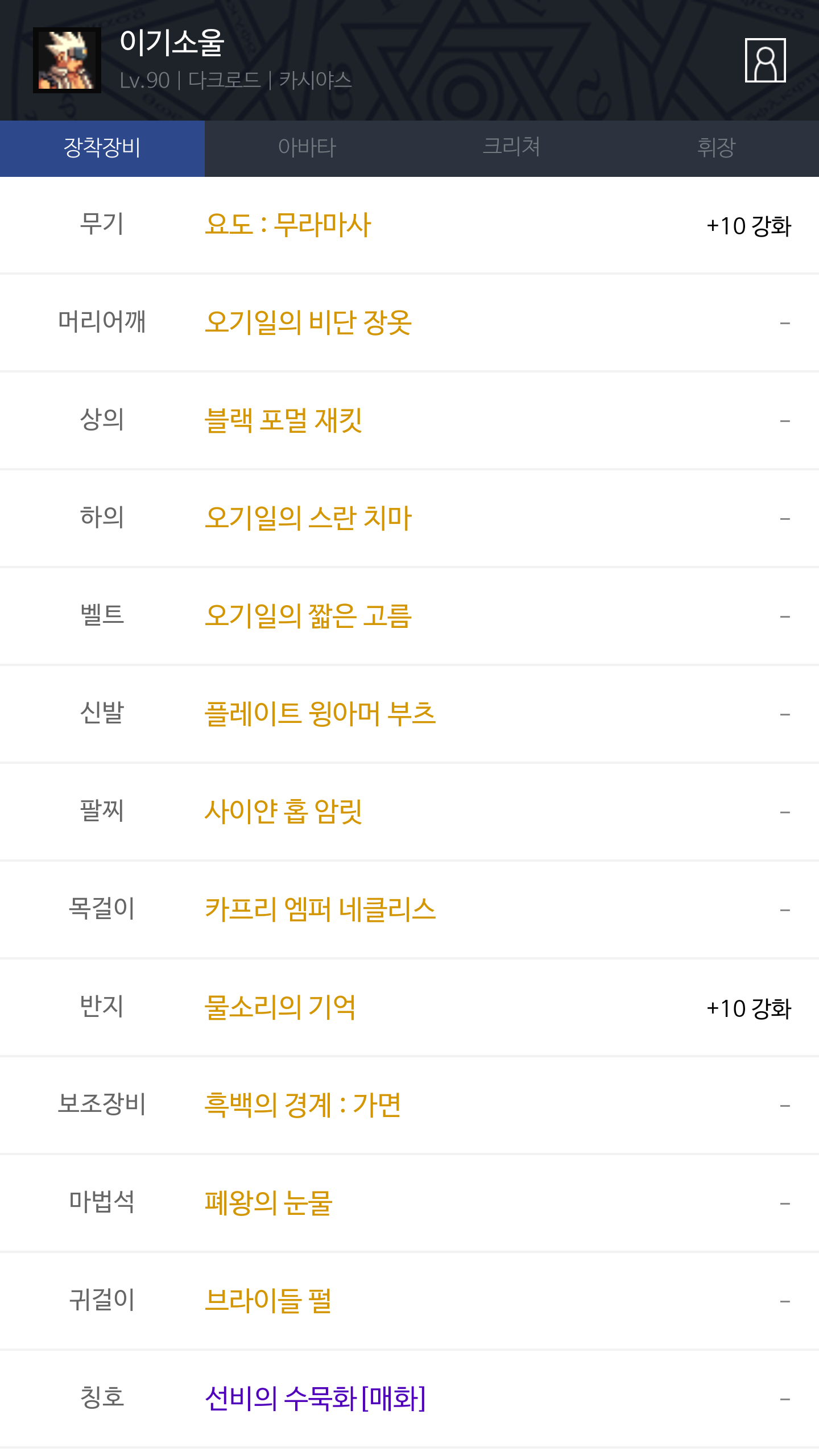This screenshot has width=819, height=1456.
Task: View ring 물소리의 기억
Action: click(x=280, y=1008)
